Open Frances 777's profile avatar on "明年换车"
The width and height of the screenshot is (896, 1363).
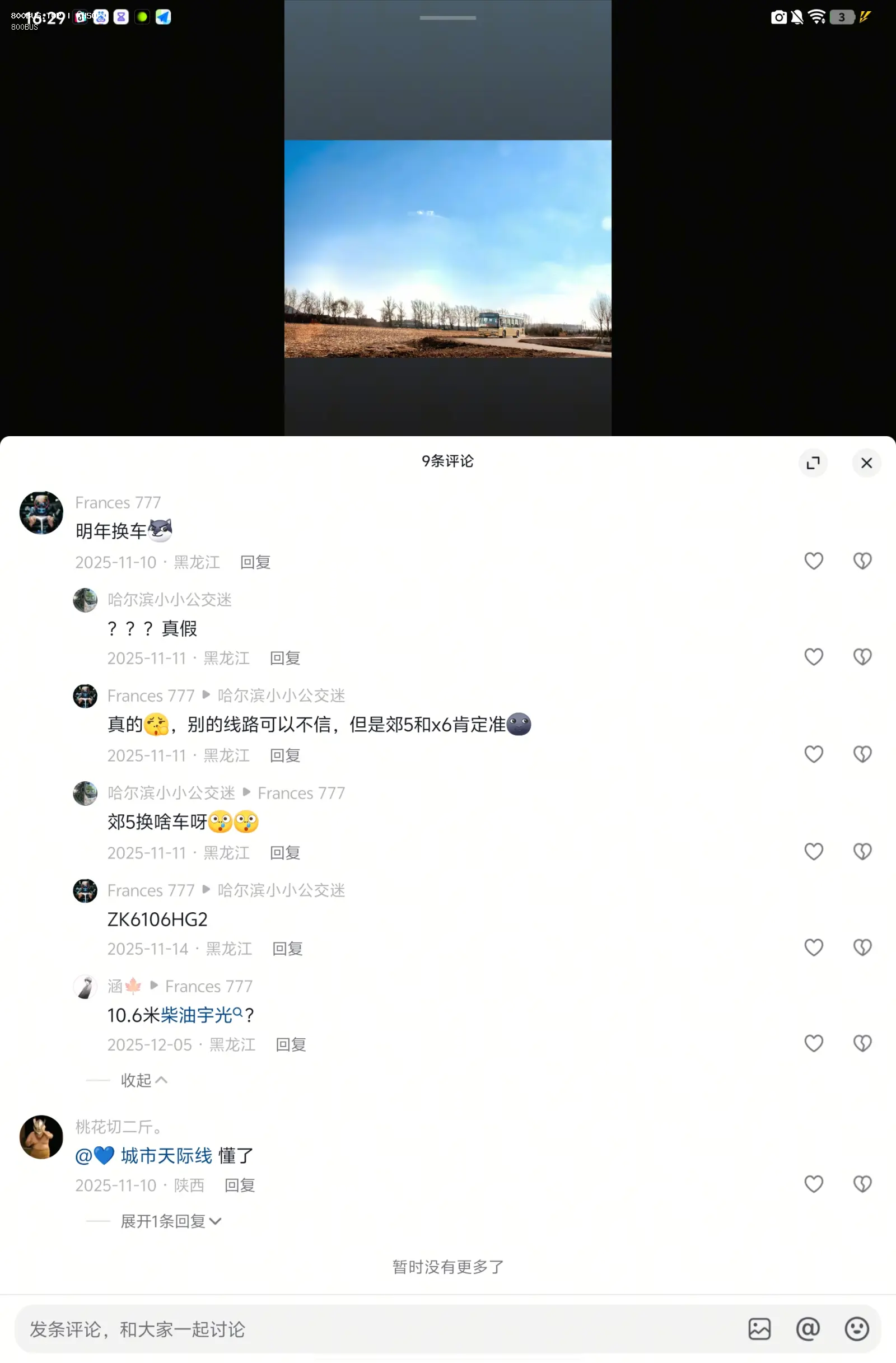point(41,513)
